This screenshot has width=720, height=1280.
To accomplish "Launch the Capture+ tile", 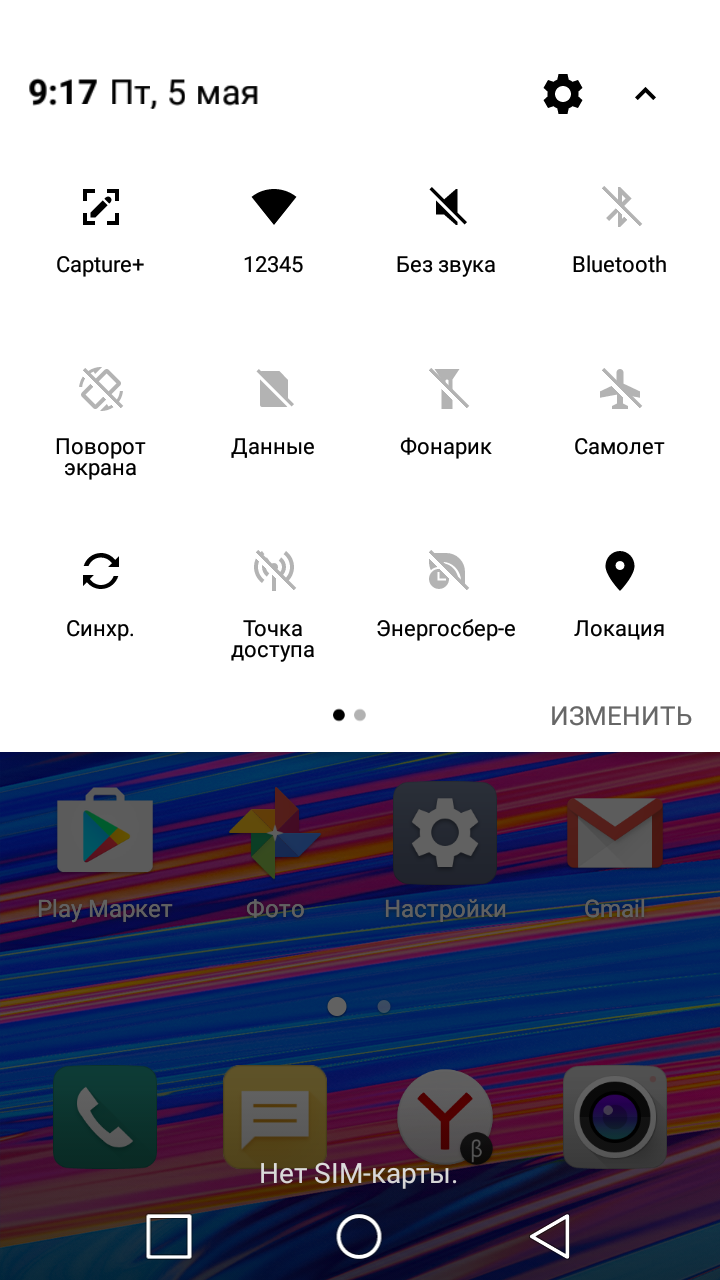I will coord(100,207).
